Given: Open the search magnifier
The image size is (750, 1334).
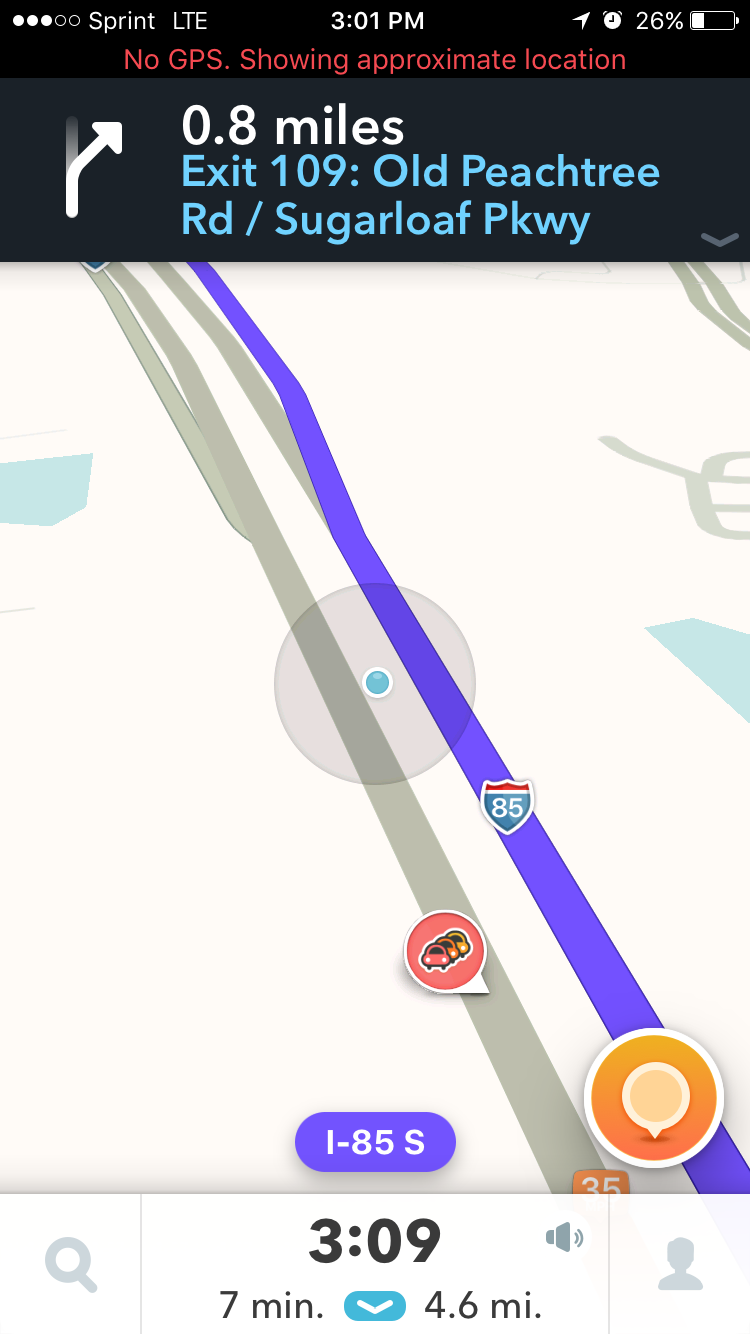Looking at the screenshot, I should point(71,1264).
